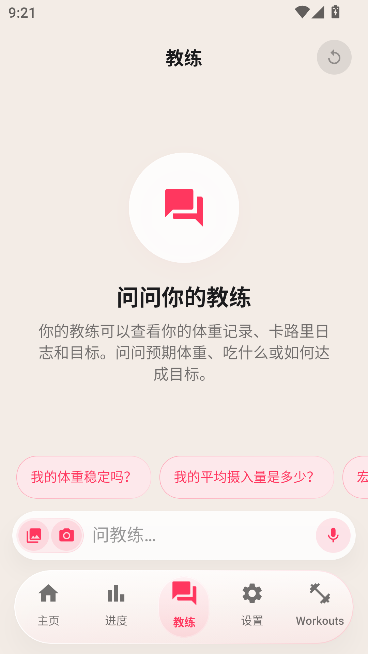
Task: Select the 我的体重稳定吗? suggestion chip
Action: [83, 477]
